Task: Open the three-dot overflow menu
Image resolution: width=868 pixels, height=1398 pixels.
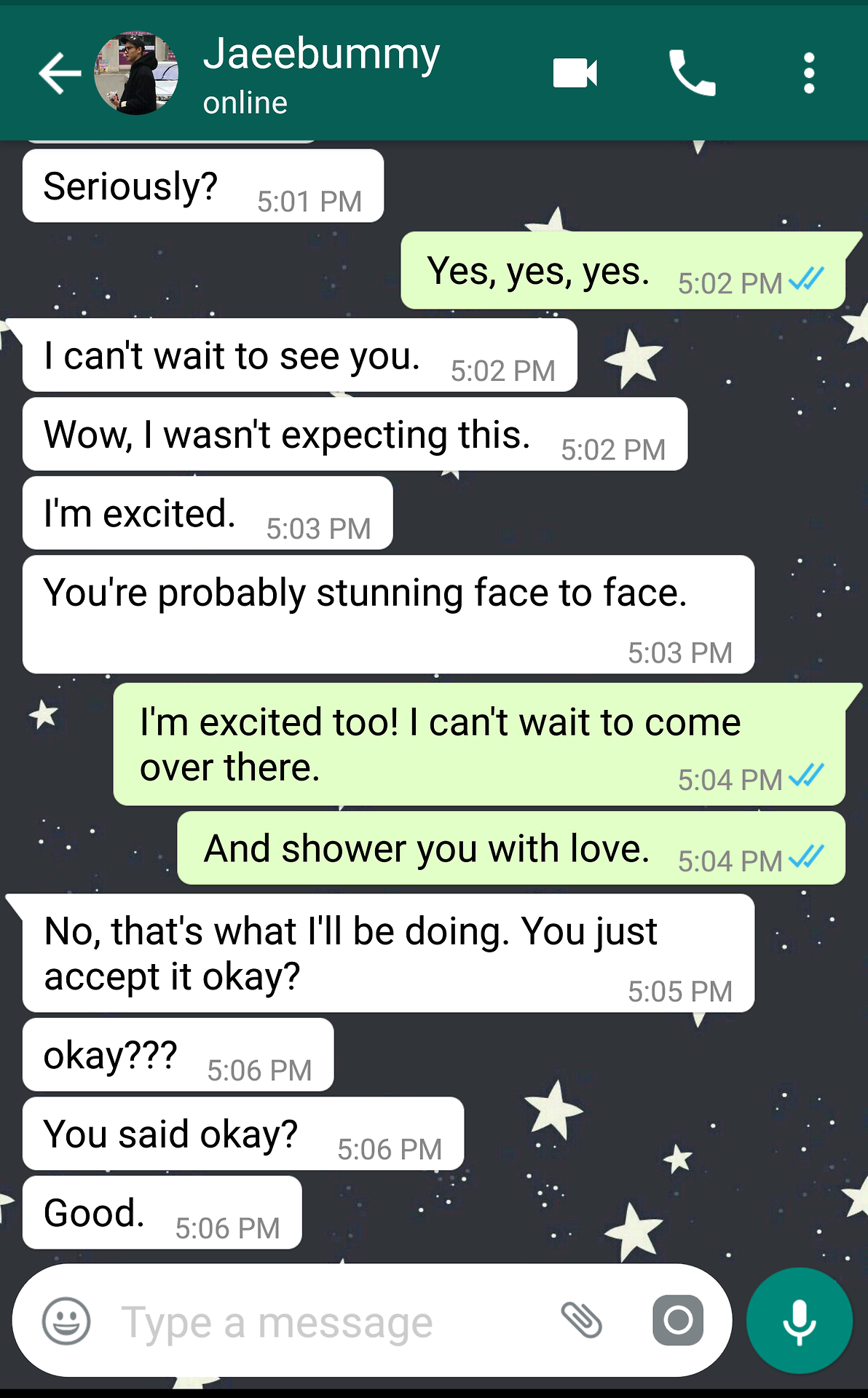Action: coord(808,73)
